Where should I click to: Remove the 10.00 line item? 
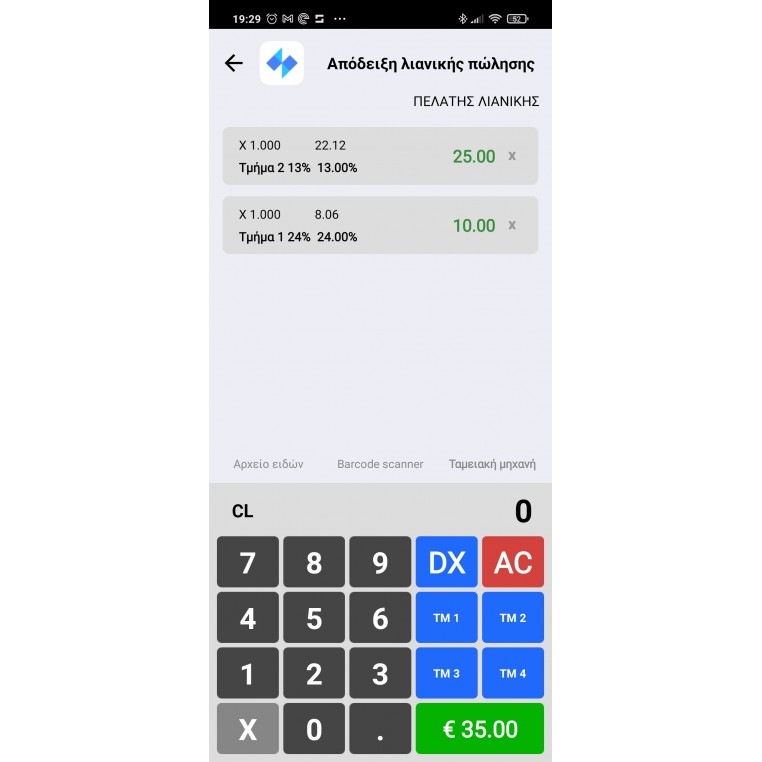512,225
